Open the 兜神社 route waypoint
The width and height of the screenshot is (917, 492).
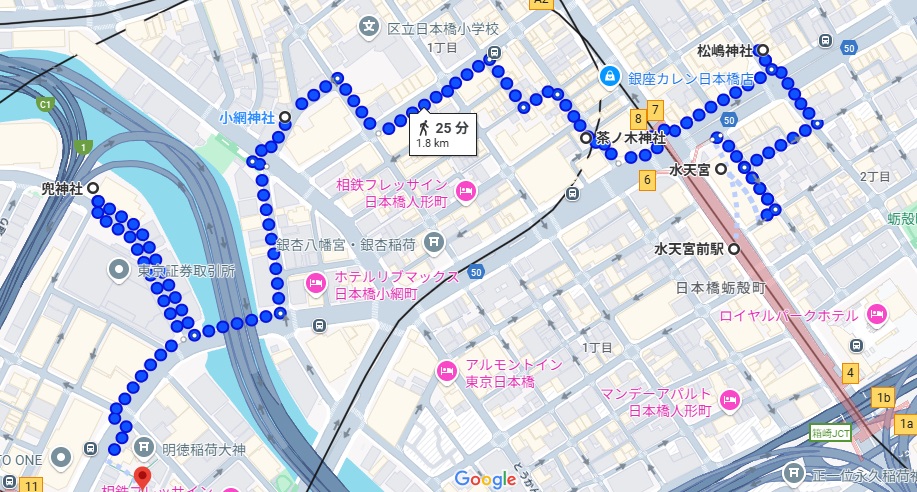(92, 187)
